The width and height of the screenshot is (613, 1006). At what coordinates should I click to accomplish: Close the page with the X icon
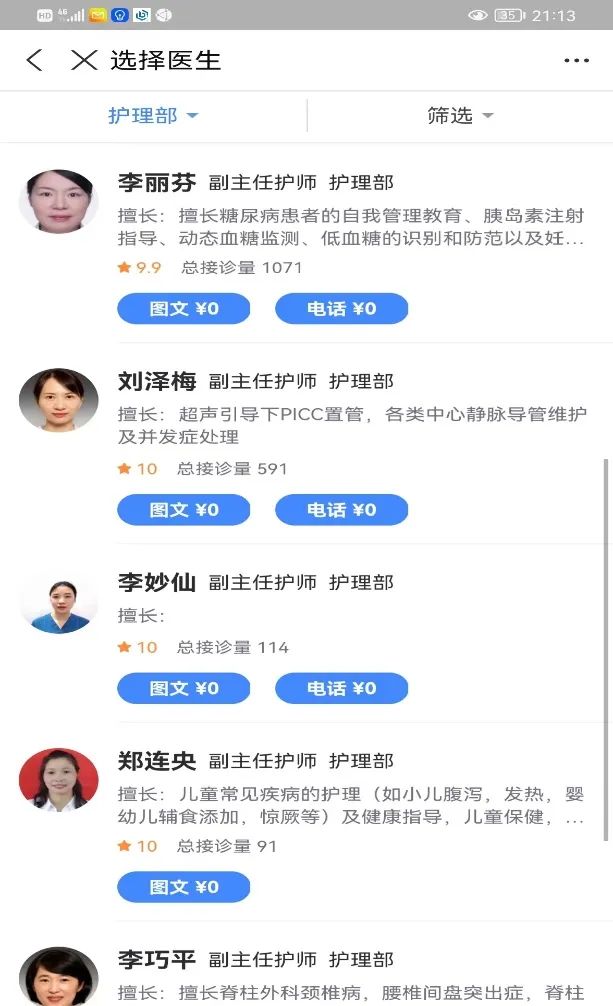[84, 60]
